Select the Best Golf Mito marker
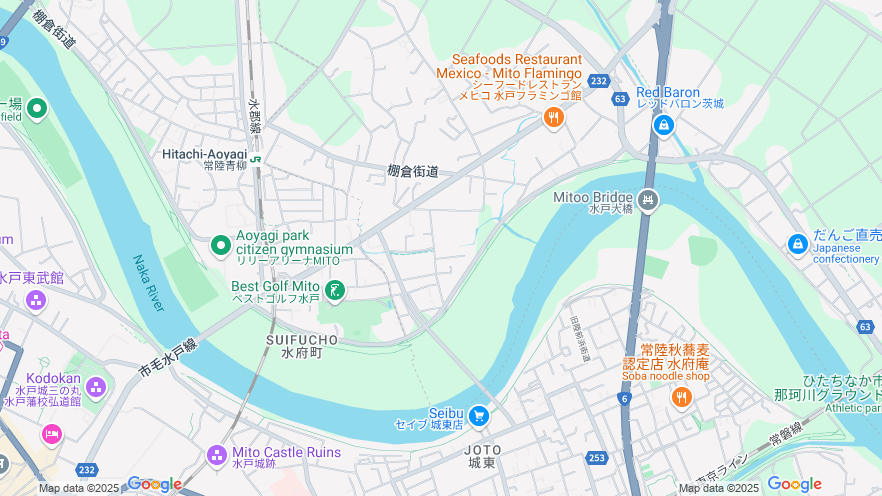This screenshot has height=496, width=882. pos(335,291)
